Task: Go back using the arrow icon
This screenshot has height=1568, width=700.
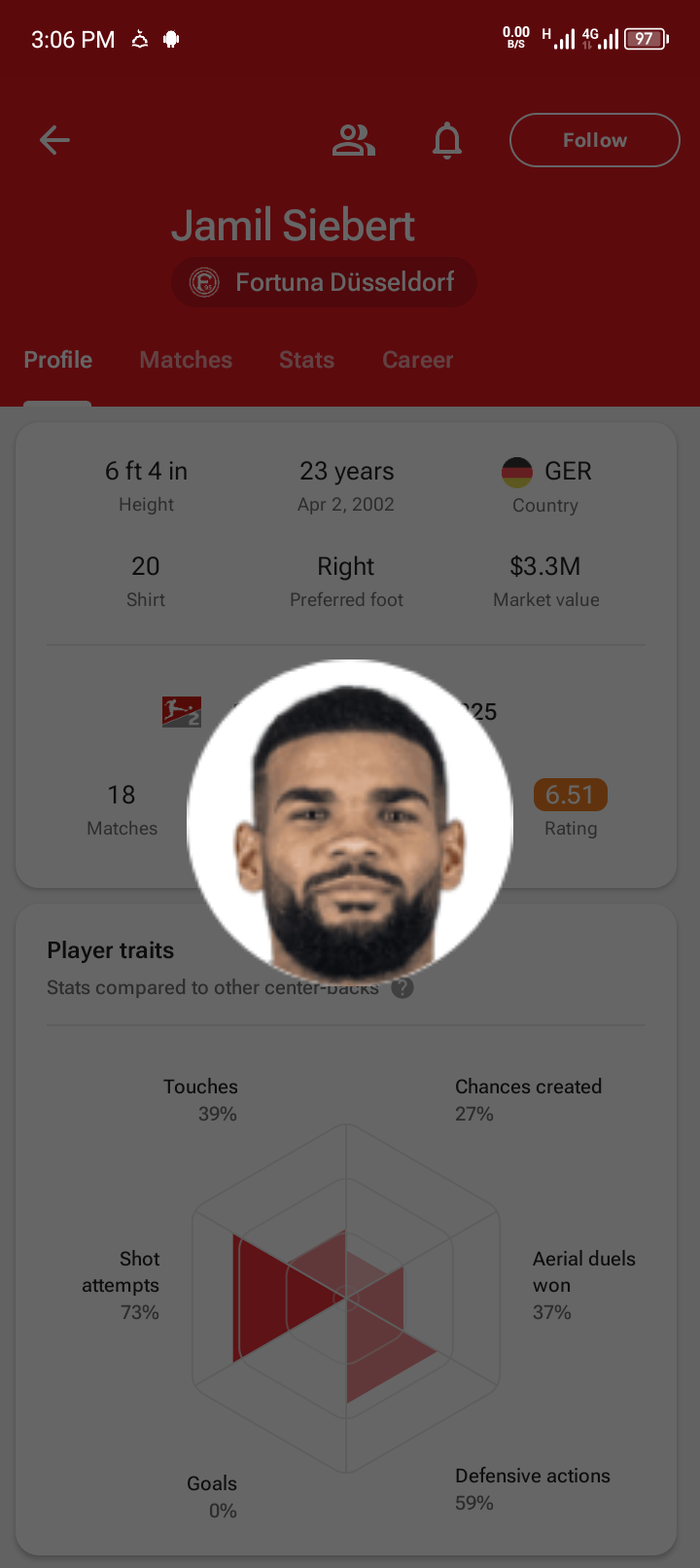Action: (x=54, y=140)
